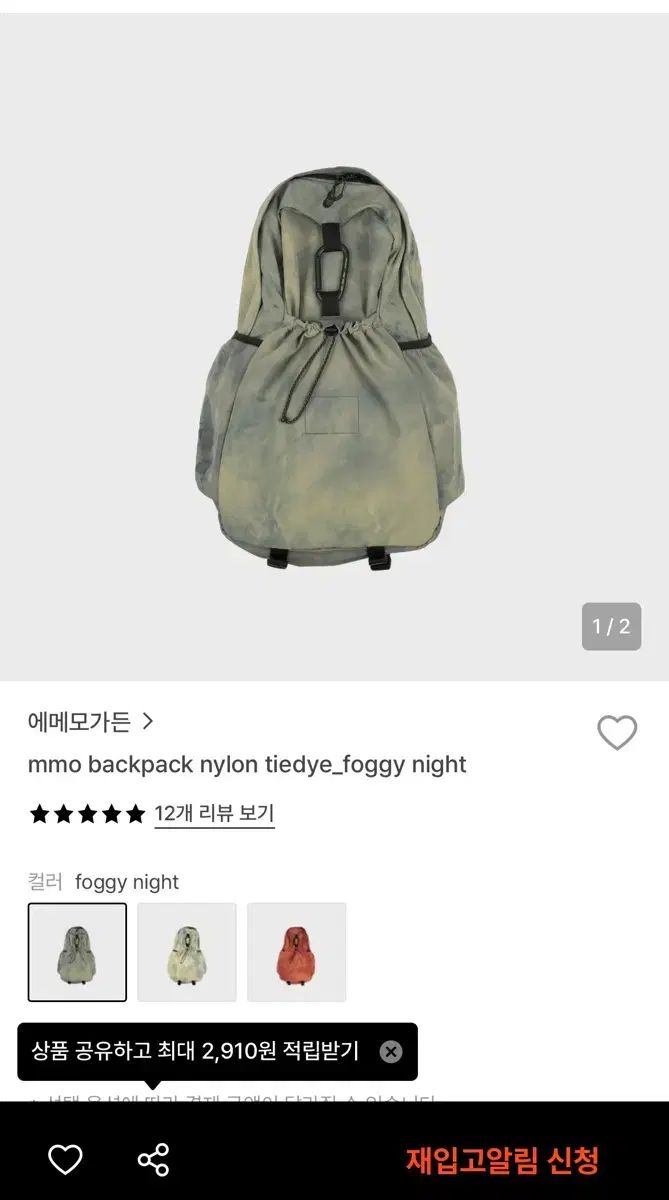Viewport: 669px width, 1200px height.
Task: Choose the light beige backpack color swatch
Action: [187, 952]
